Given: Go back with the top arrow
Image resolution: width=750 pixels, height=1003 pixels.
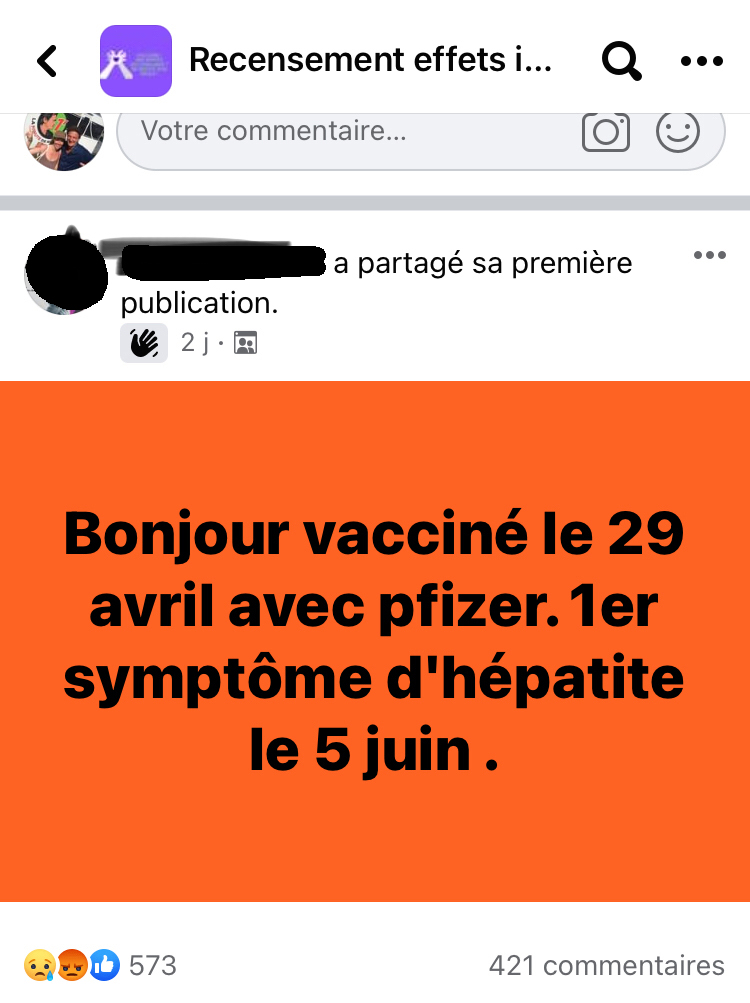Looking at the screenshot, I should pos(47,61).
